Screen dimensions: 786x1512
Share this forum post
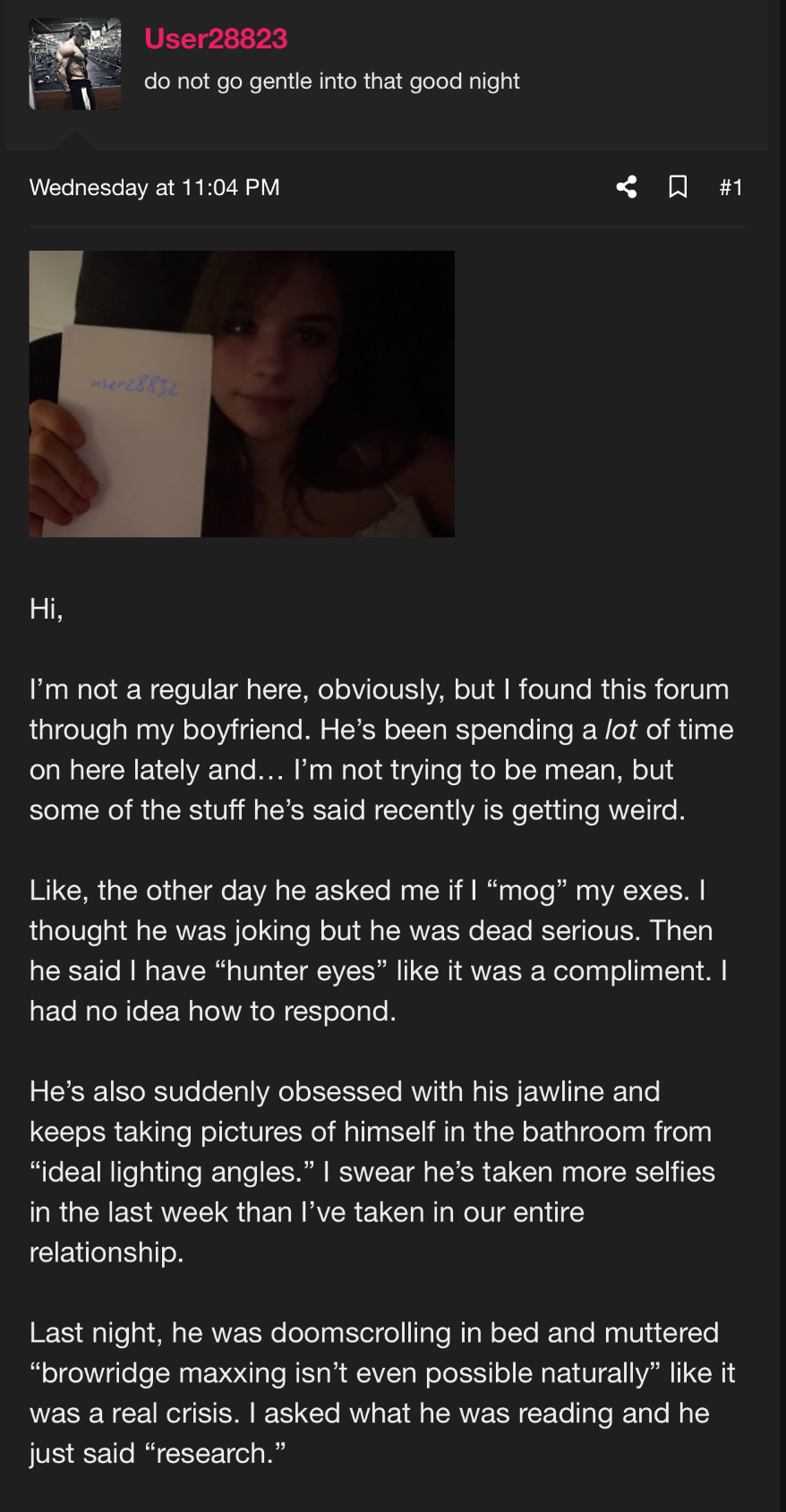tap(627, 187)
